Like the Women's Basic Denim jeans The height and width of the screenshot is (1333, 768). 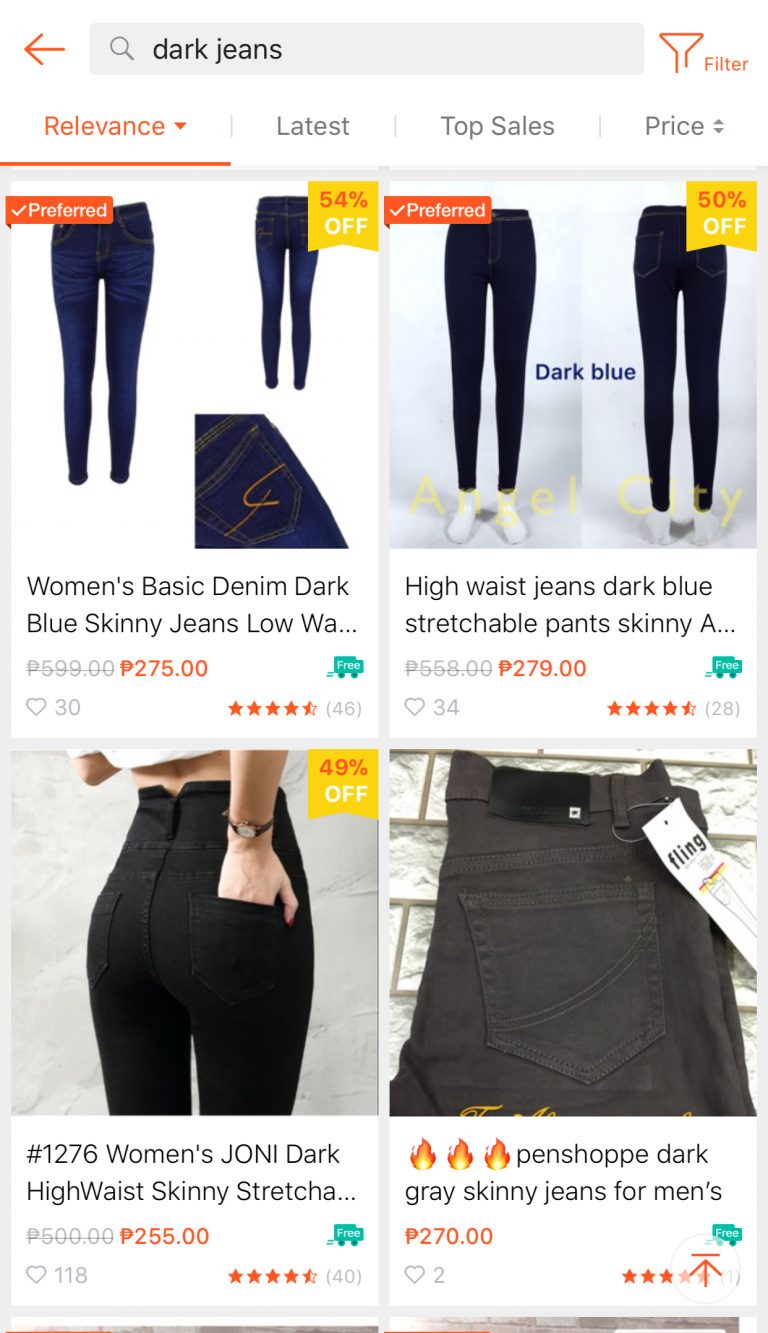point(37,707)
